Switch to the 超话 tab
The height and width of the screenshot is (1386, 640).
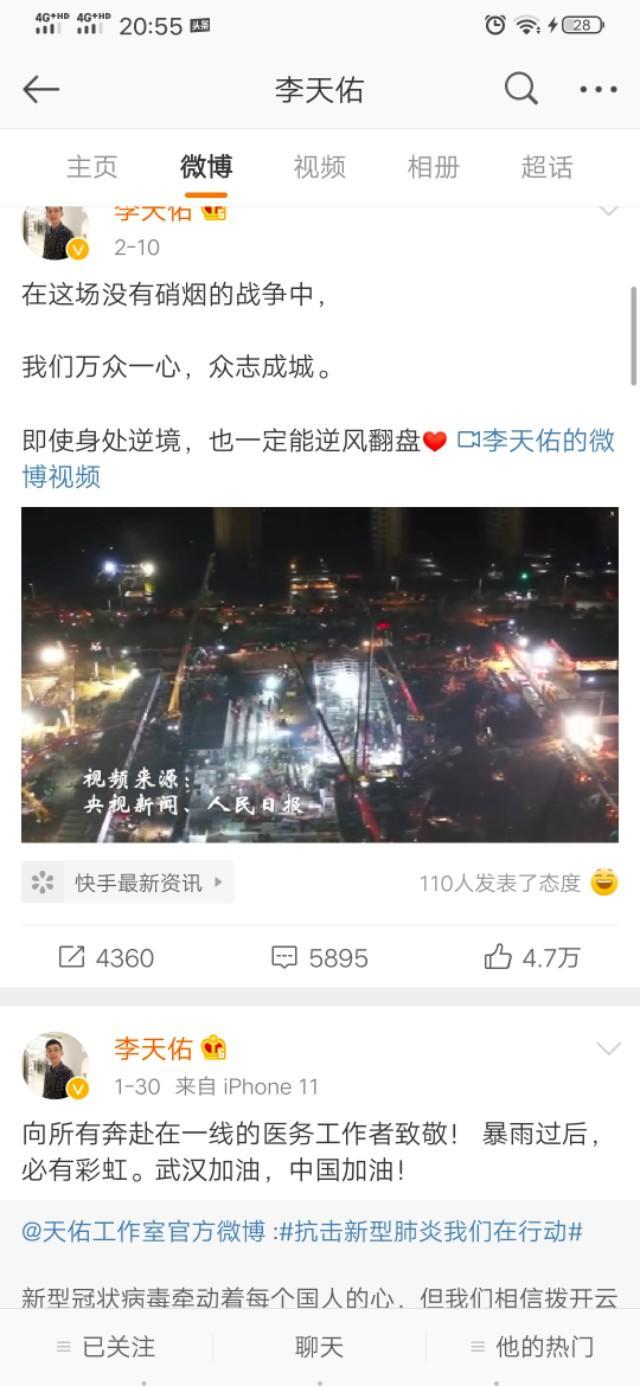[x=546, y=167]
